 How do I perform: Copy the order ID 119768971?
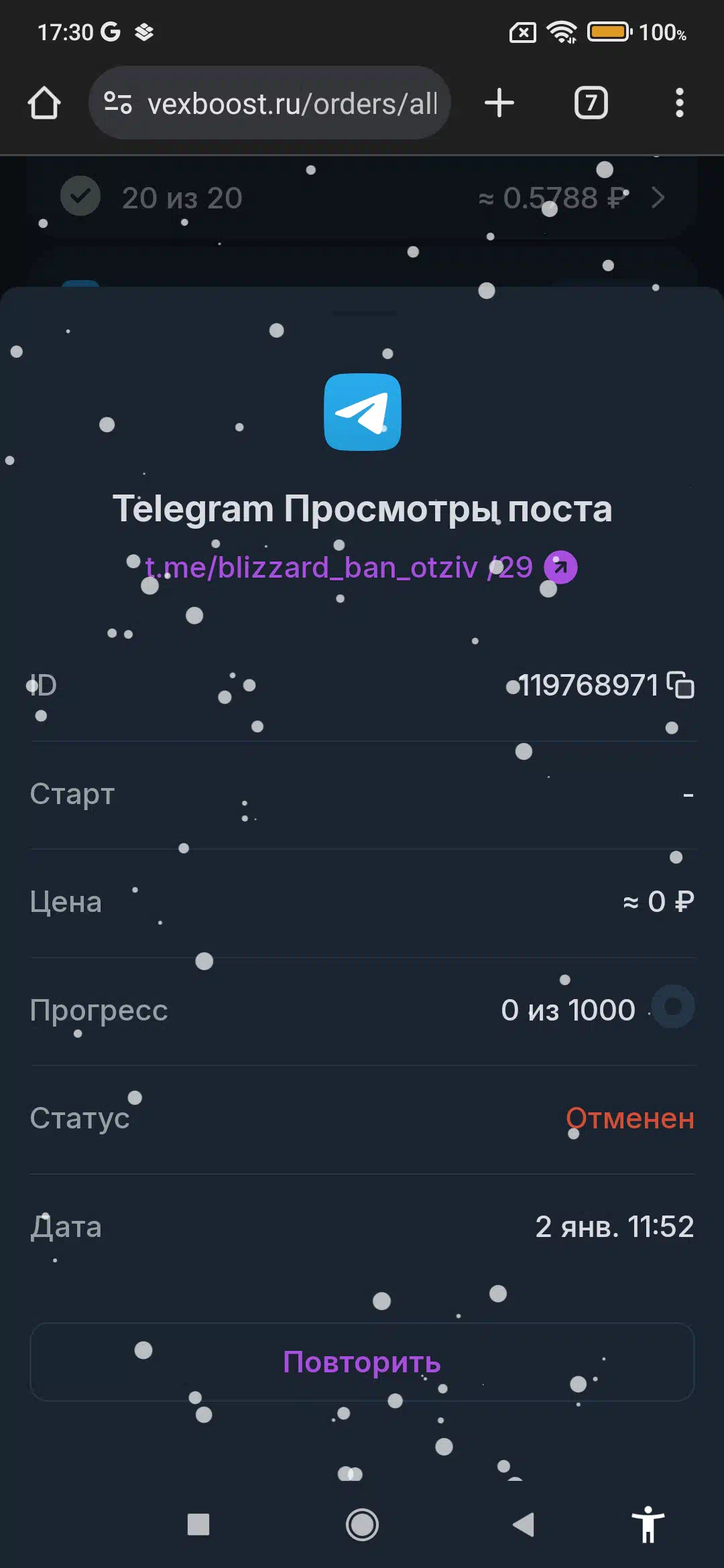[680, 685]
